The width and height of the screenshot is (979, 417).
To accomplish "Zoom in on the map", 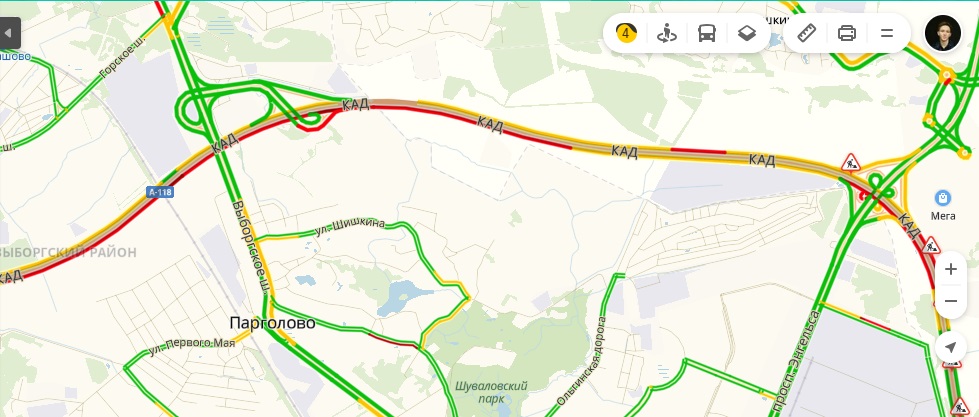I will pos(951,269).
